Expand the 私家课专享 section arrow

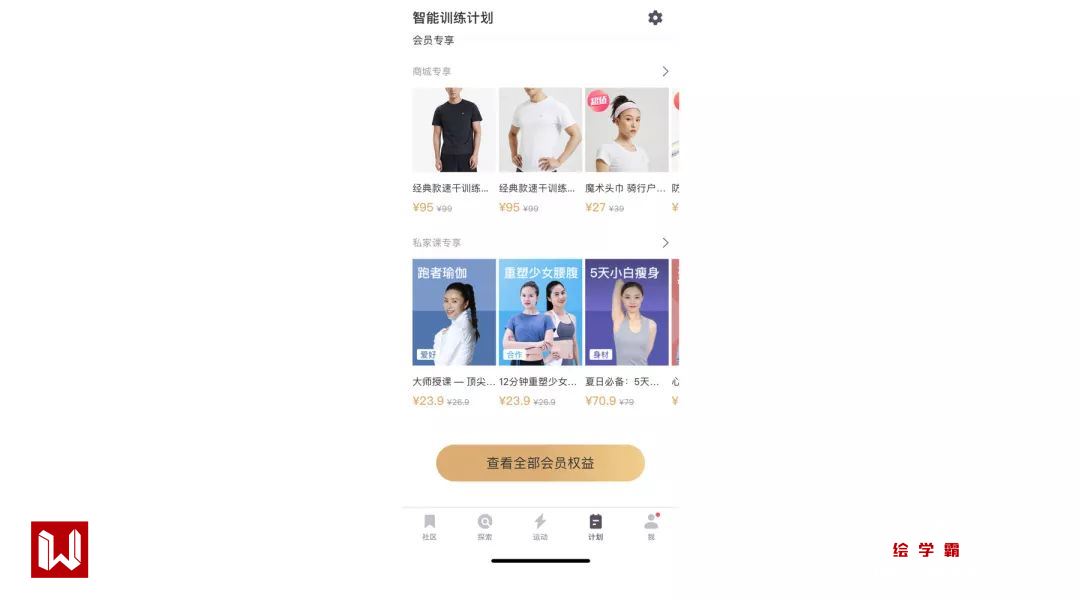(665, 243)
